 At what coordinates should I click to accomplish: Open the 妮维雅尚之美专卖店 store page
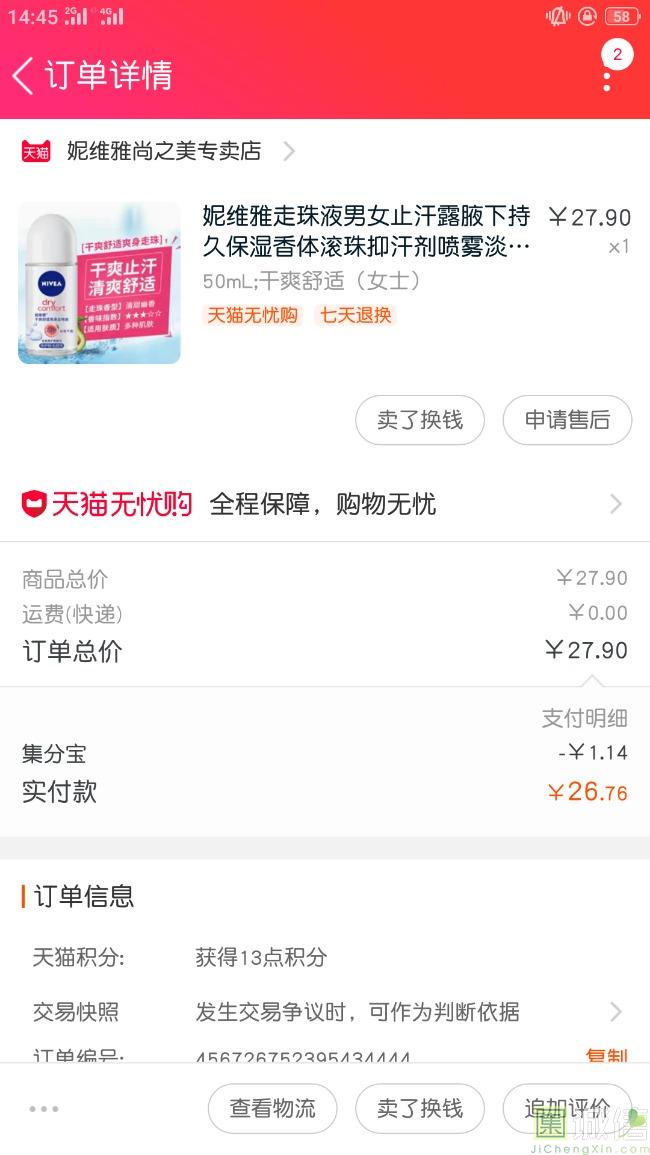click(158, 151)
